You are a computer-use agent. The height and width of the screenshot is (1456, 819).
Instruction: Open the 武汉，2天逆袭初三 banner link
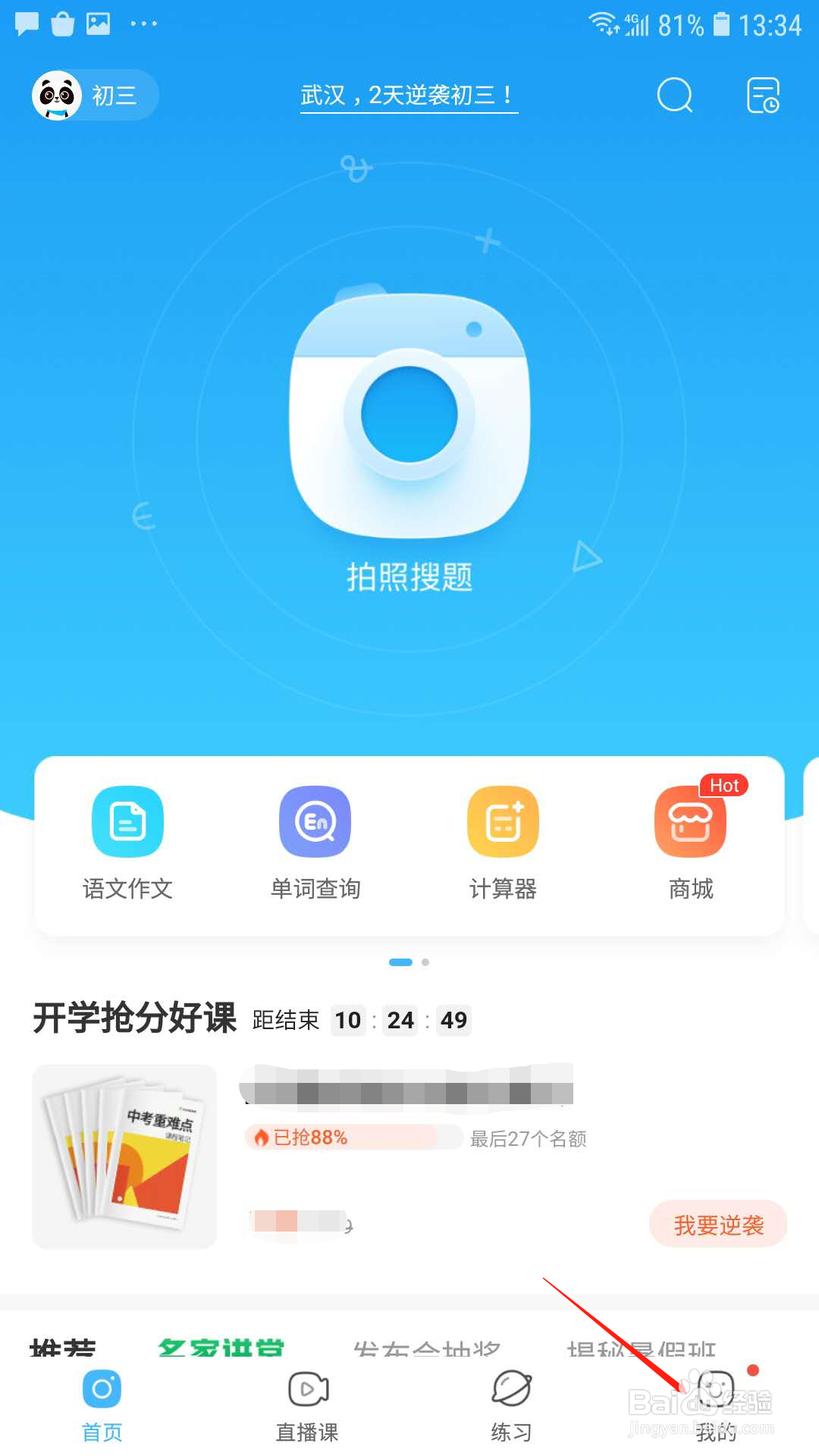coord(409,96)
